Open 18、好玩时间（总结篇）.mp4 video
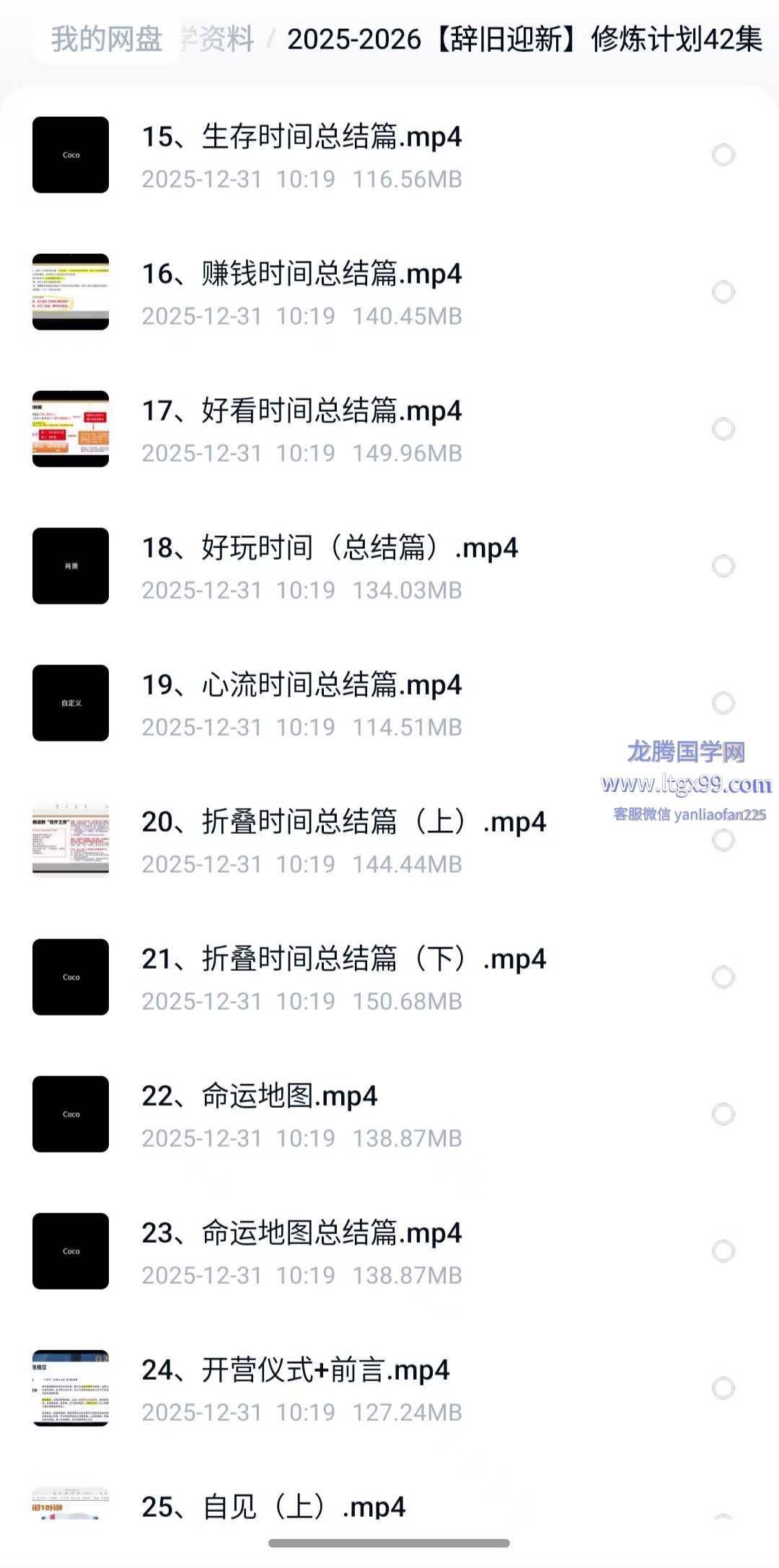Viewport: 779px width, 1568px height. [329, 548]
